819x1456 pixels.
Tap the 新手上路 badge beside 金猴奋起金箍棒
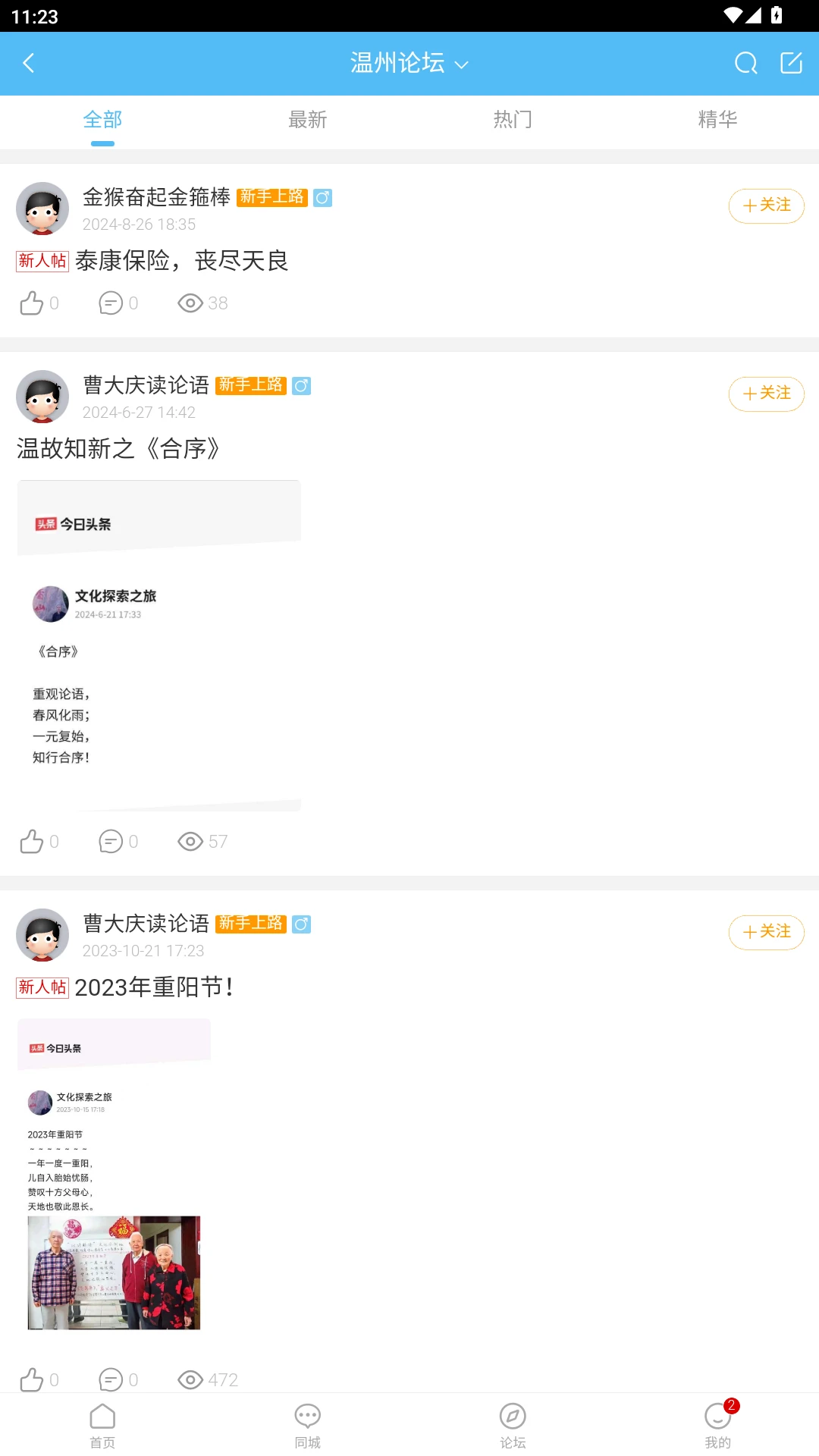(x=271, y=196)
